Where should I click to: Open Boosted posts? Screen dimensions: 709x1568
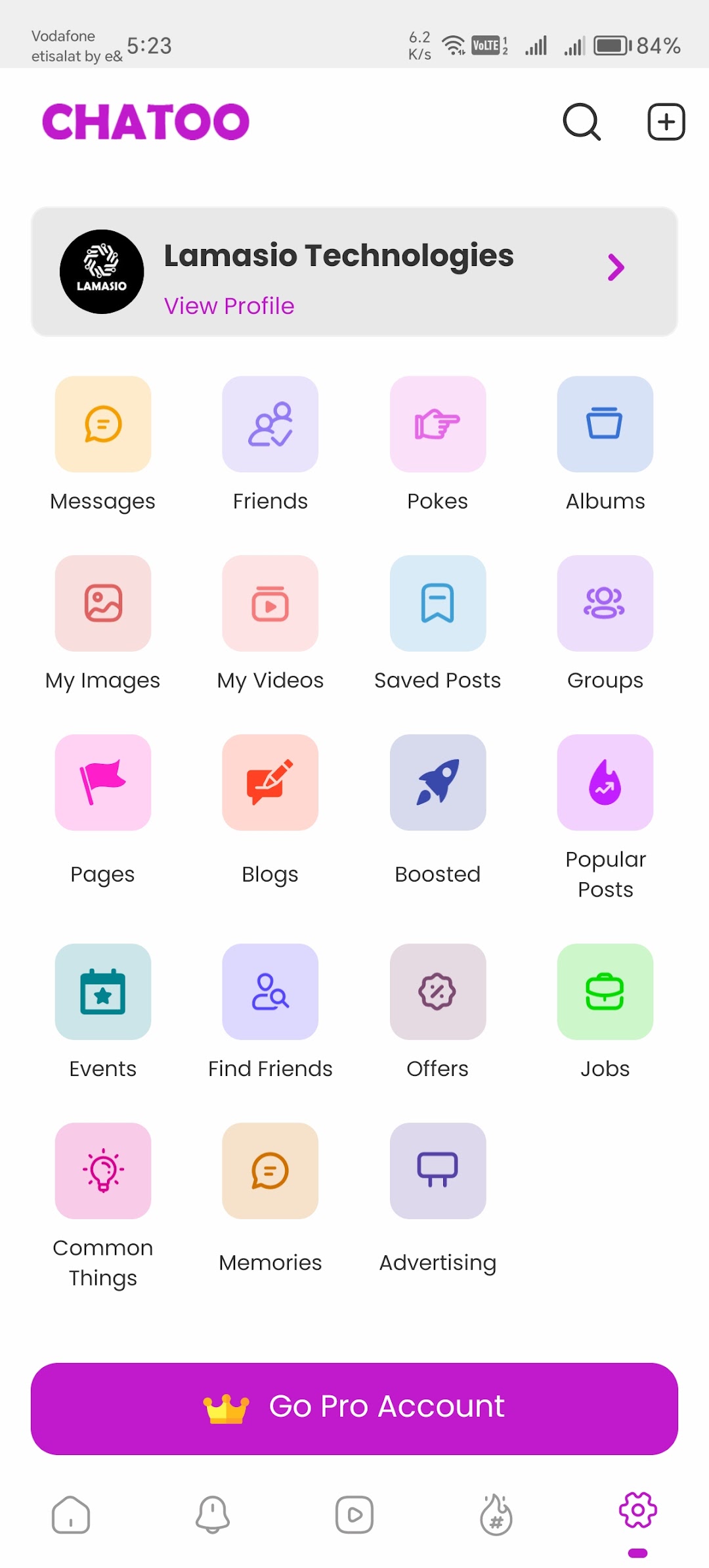point(438,782)
